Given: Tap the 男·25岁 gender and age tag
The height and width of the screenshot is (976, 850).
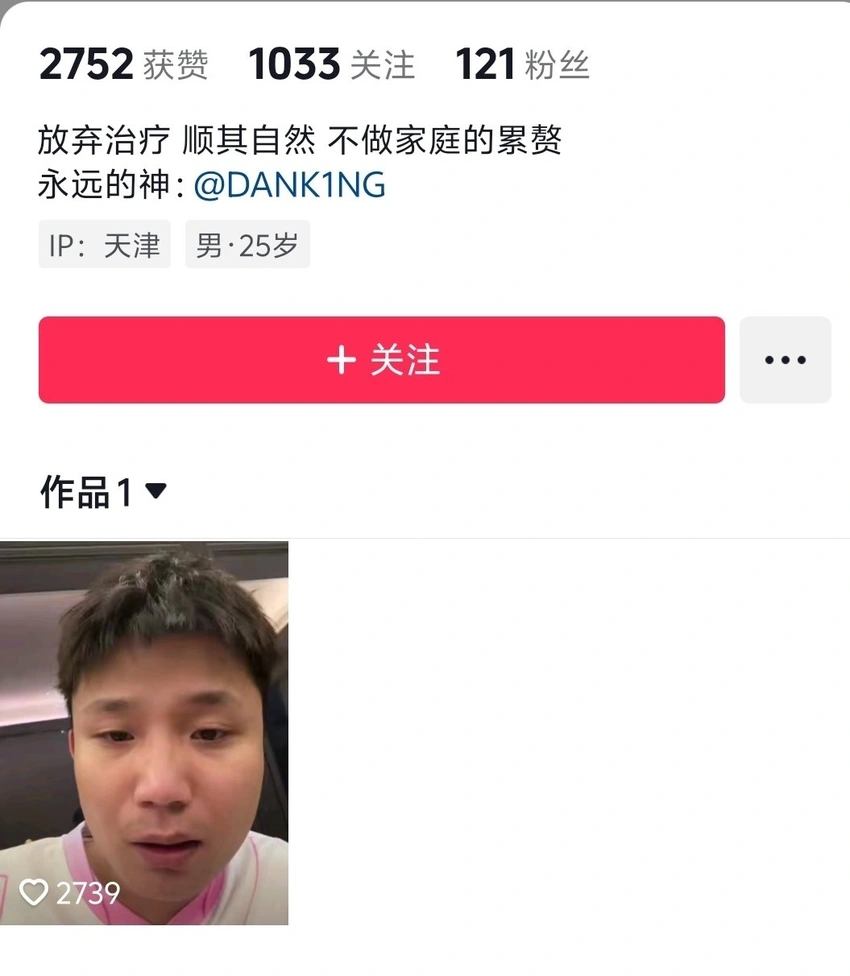Looking at the screenshot, I should pos(247,244).
